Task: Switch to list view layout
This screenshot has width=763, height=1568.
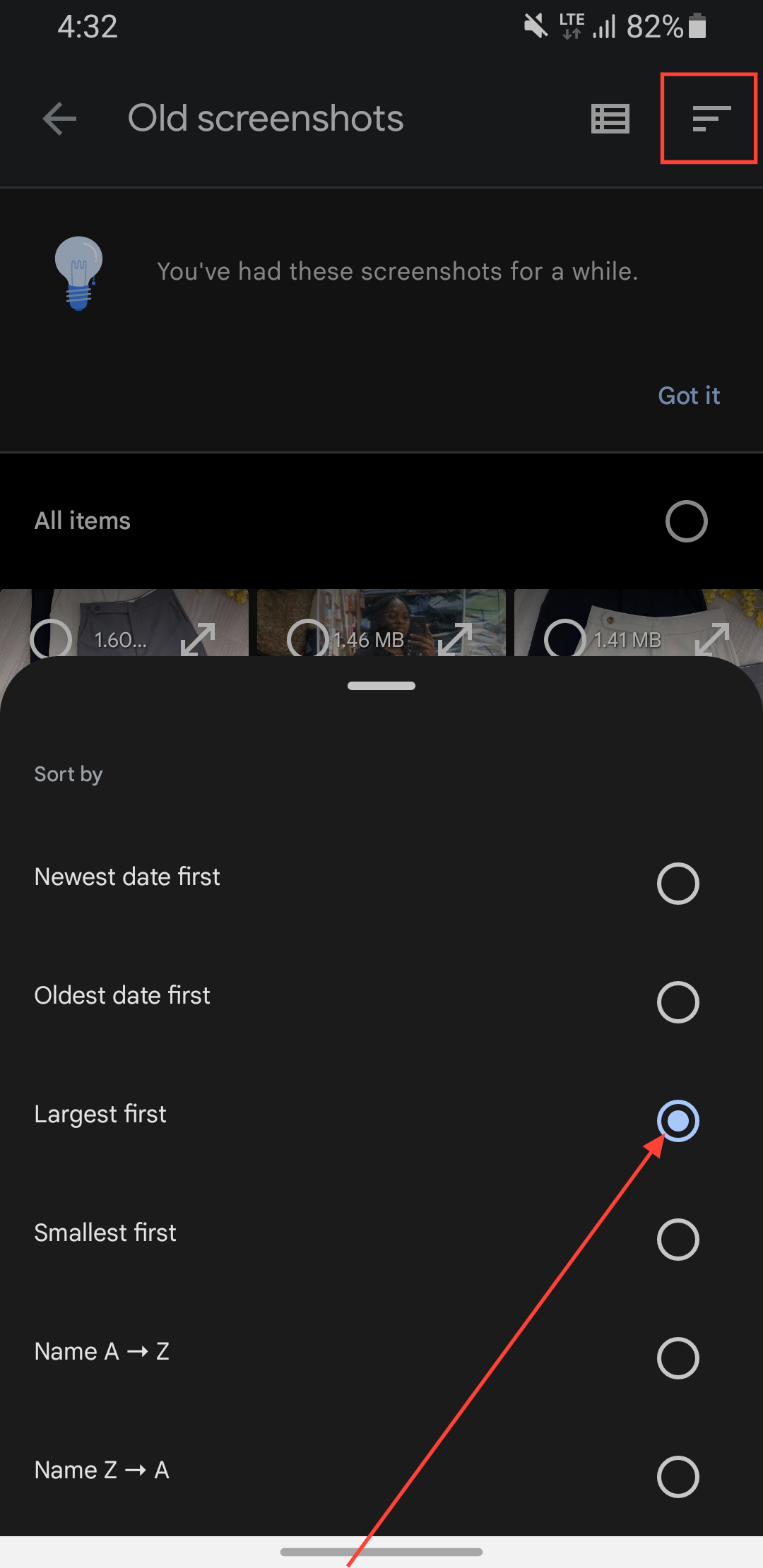Action: 610,118
